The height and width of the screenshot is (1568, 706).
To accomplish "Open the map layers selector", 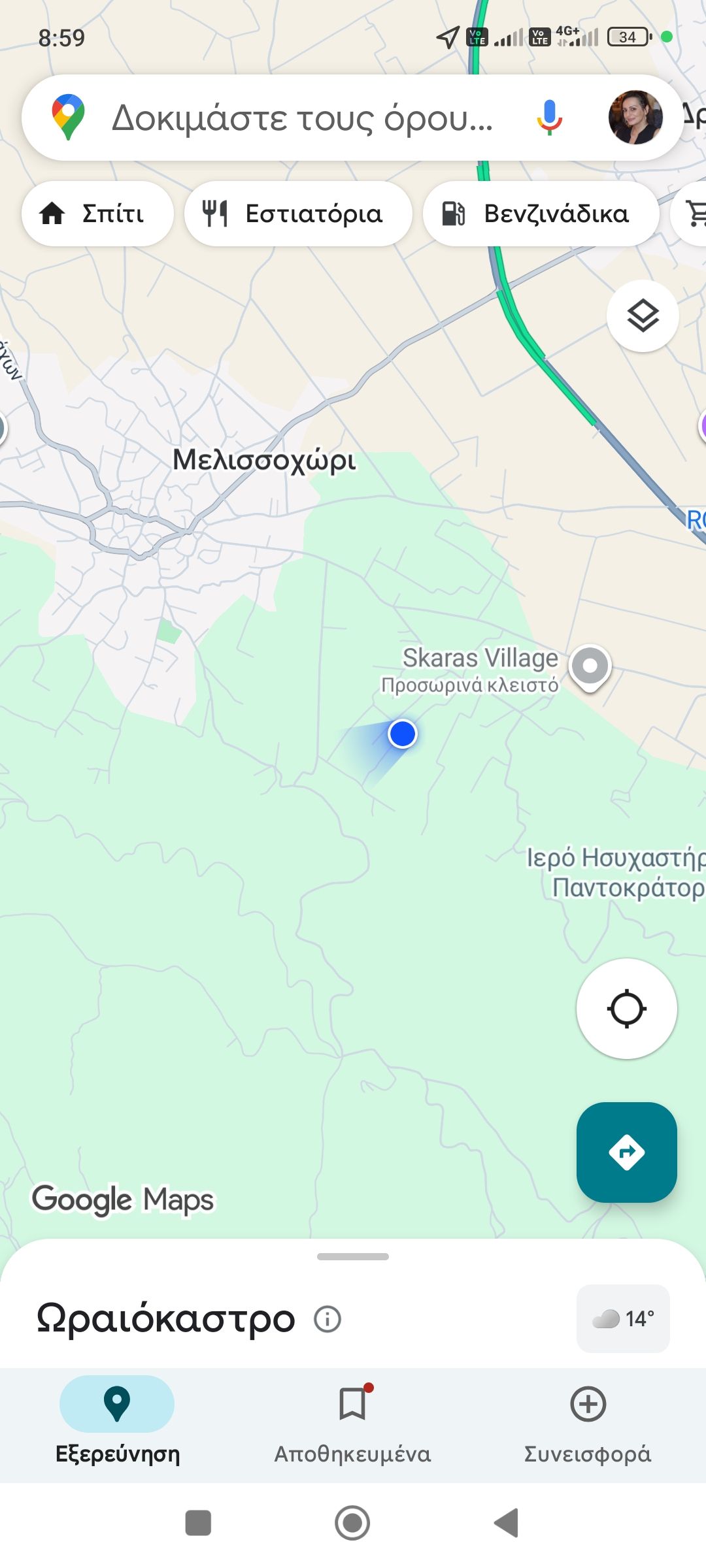I will pos(643,316).
